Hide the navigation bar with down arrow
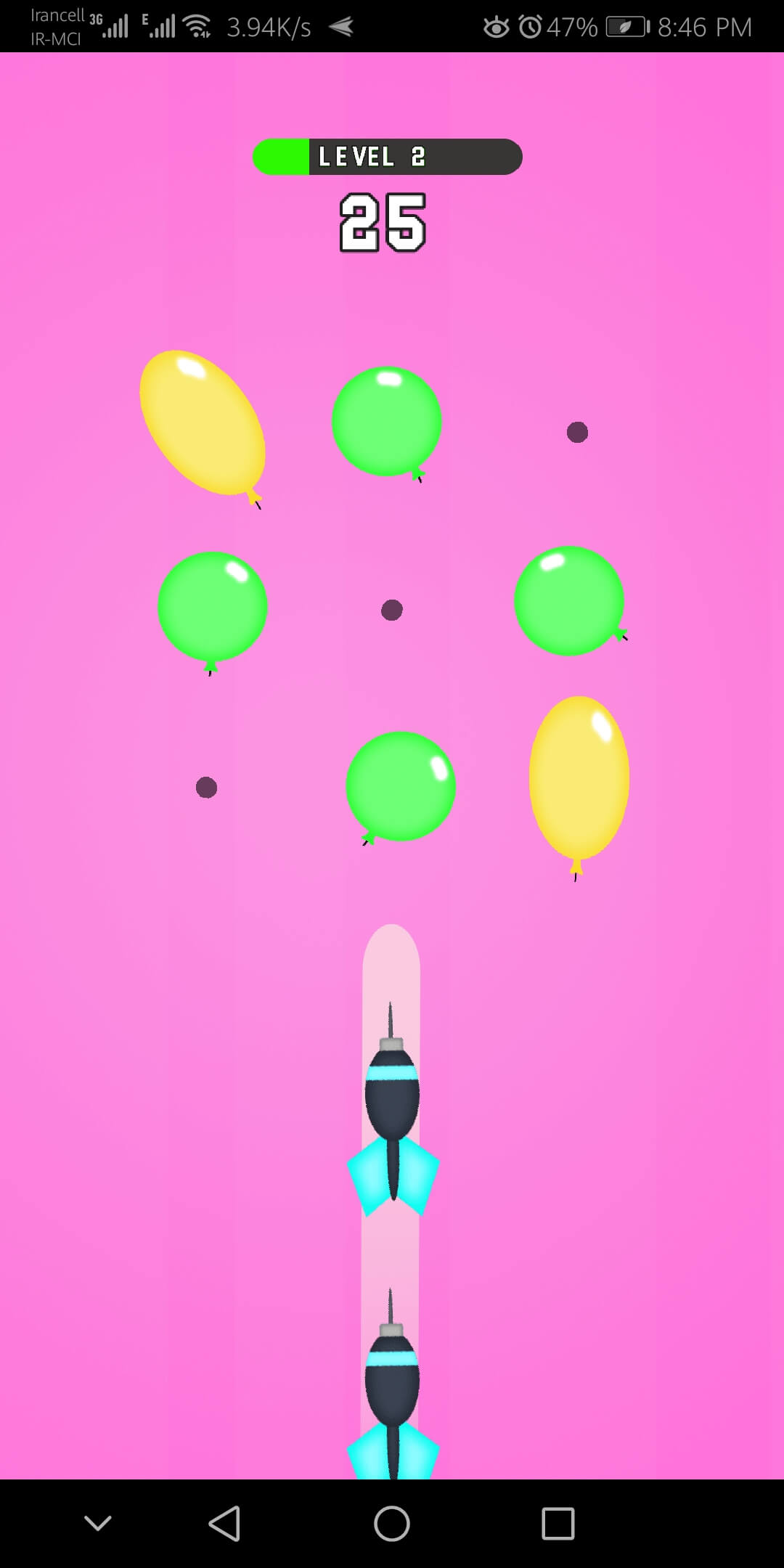 (x=98, y=1523)
